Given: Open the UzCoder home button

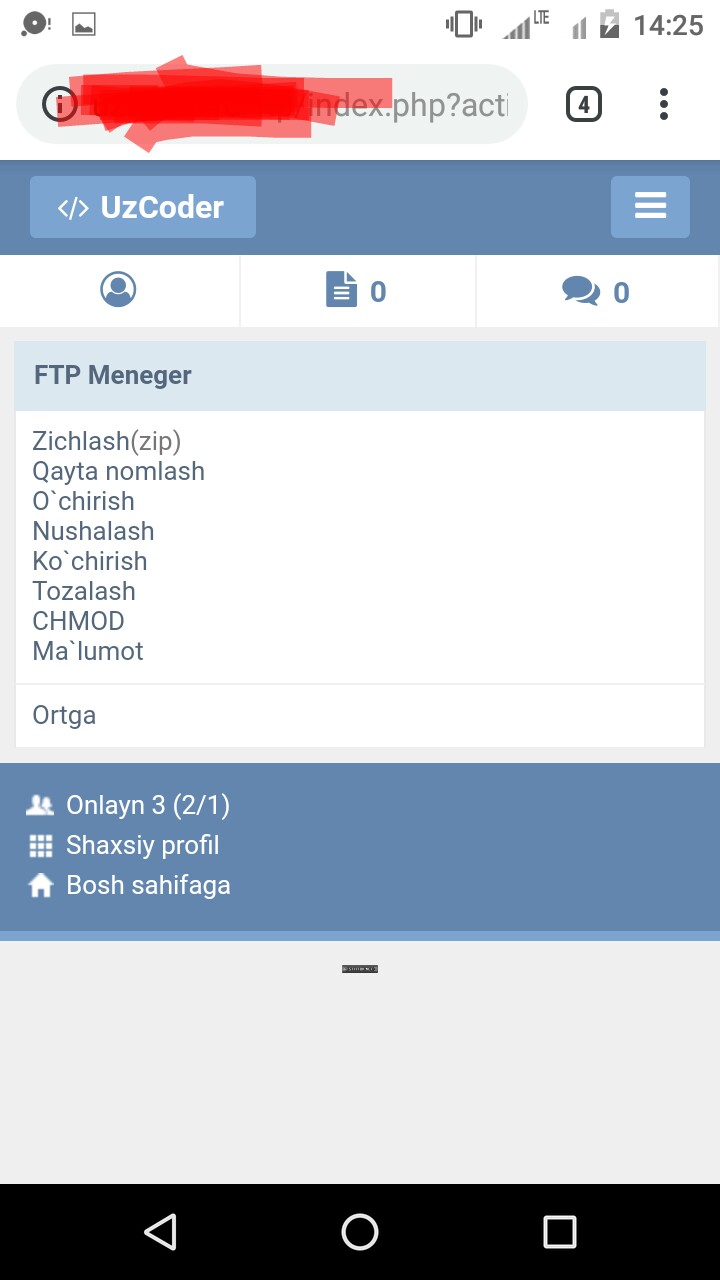Looking at the screenshot, I should [x=143, y=207].
